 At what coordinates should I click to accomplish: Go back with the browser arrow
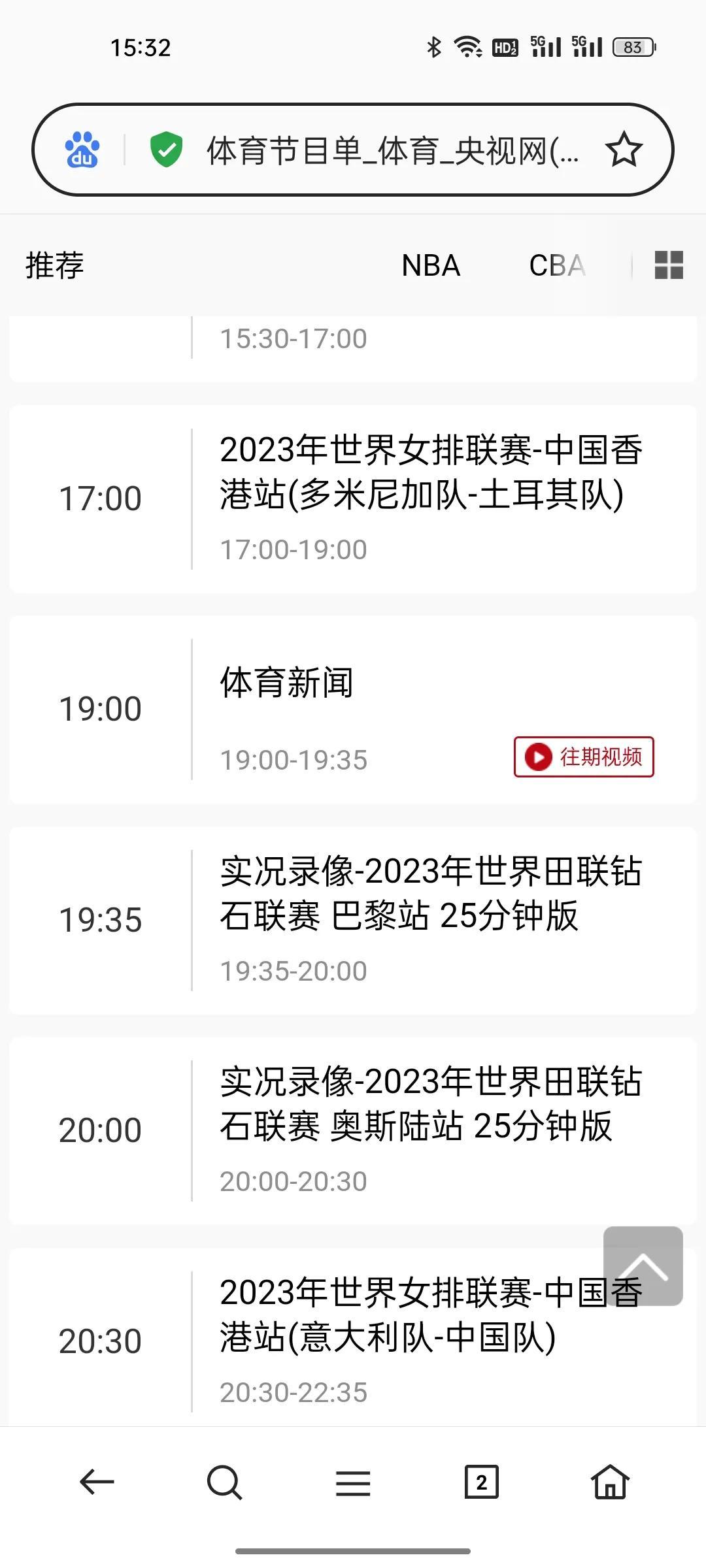[x=97, y=1482]
